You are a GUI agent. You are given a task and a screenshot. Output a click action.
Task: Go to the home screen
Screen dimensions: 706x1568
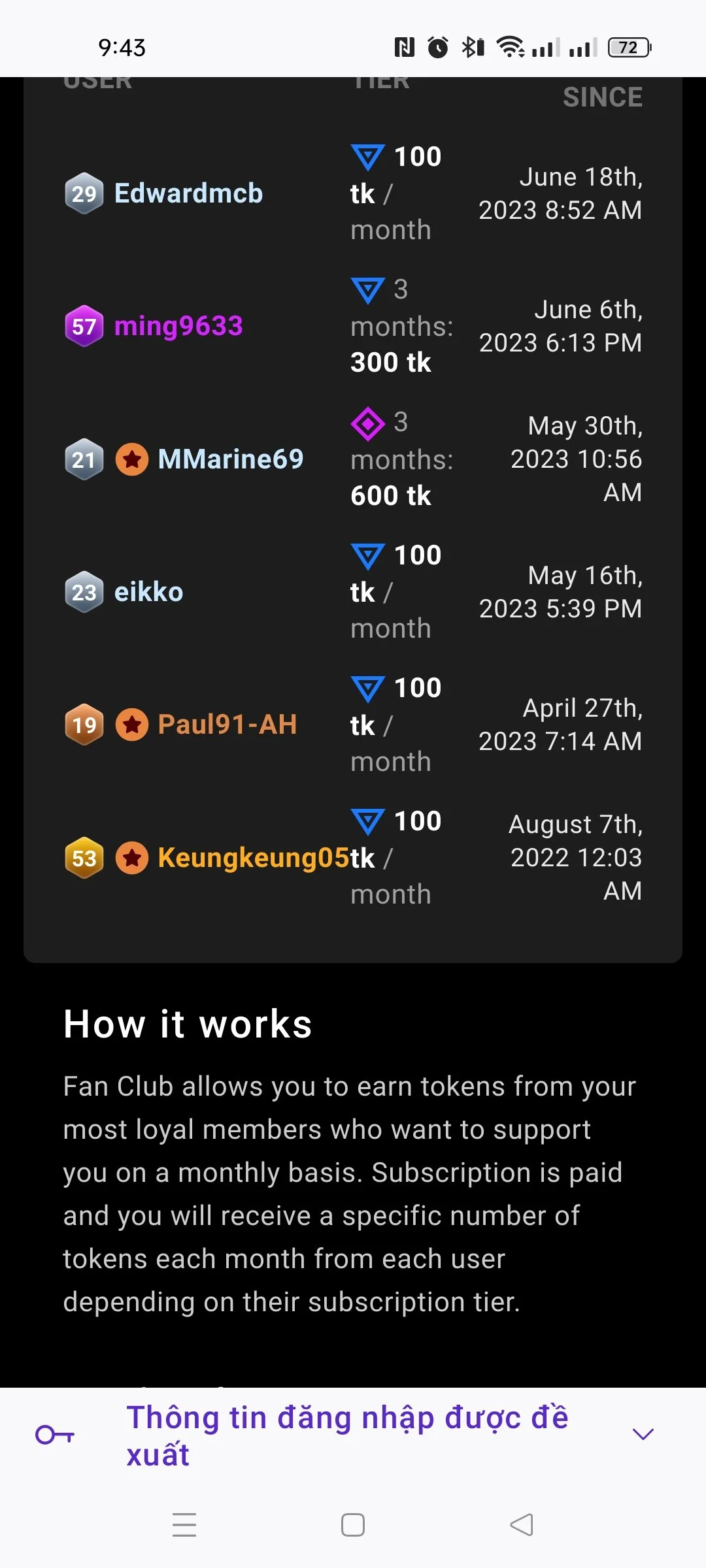(x=353, y=1525)
